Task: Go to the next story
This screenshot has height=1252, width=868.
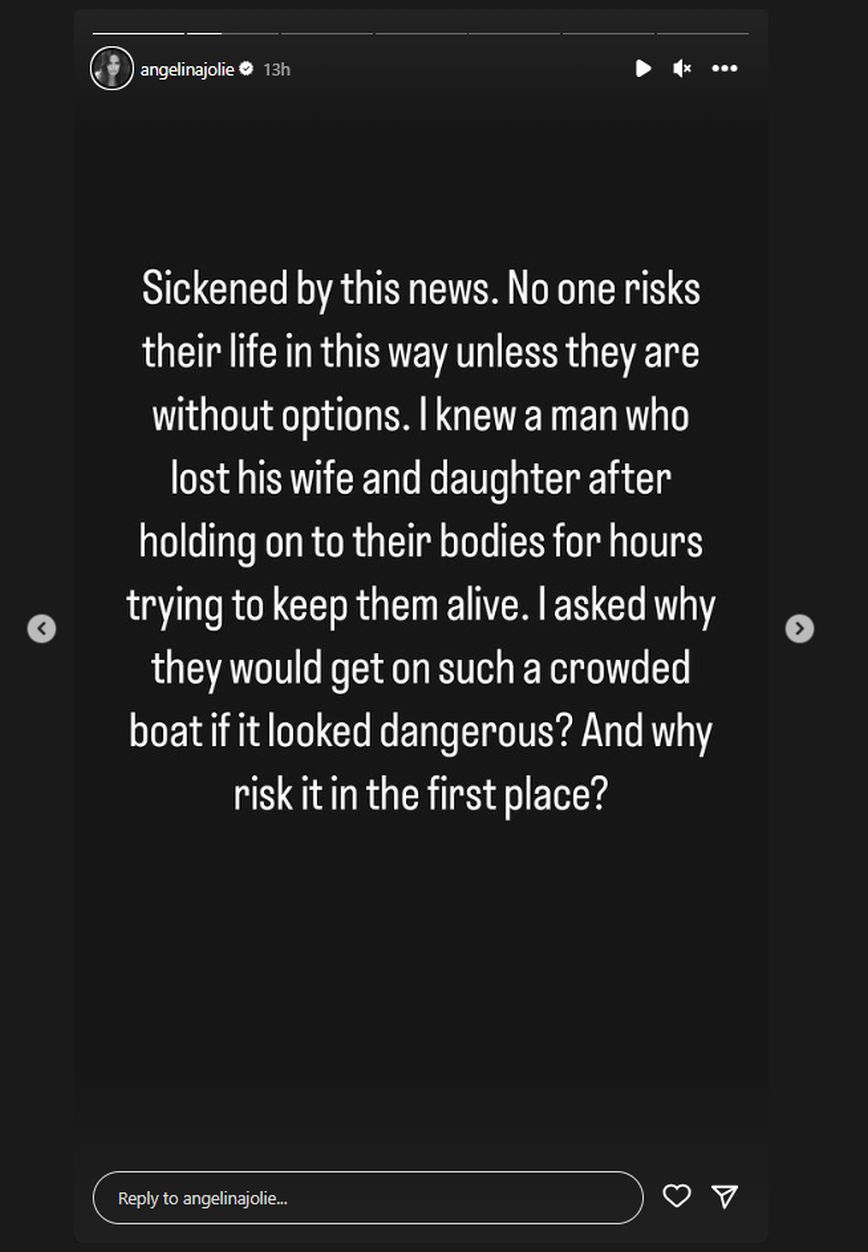Action: coord(799,628)
